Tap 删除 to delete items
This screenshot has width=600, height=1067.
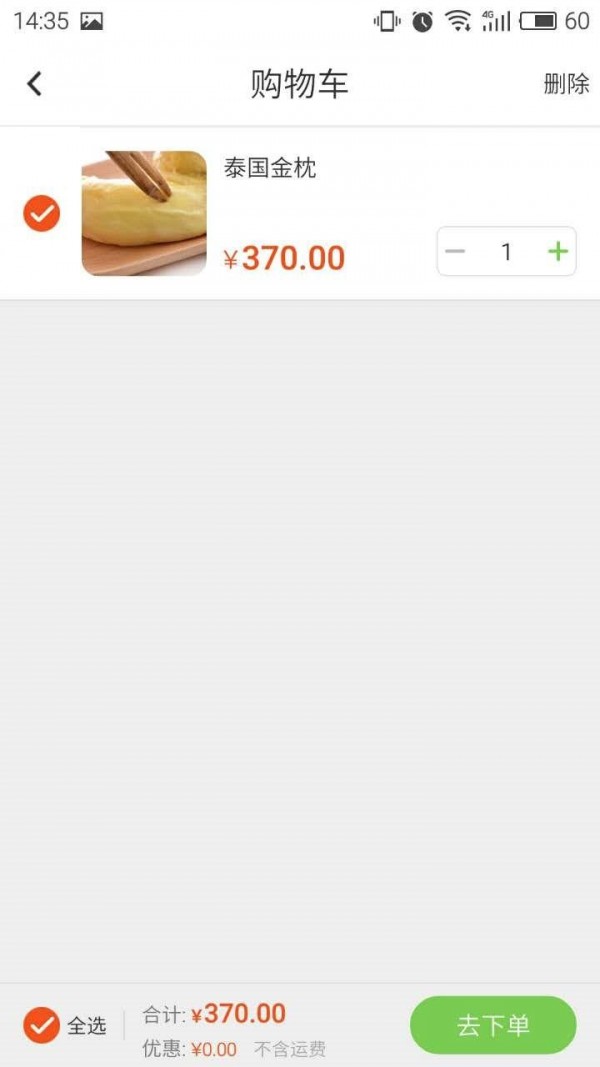point(566,84)
